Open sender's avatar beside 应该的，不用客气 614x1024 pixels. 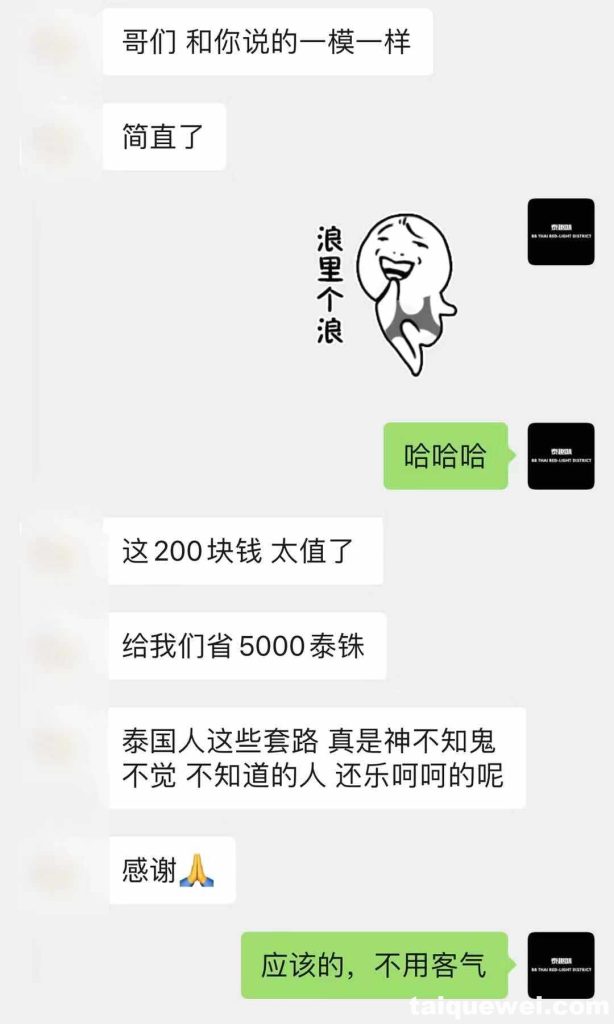[x=560, y=965]
